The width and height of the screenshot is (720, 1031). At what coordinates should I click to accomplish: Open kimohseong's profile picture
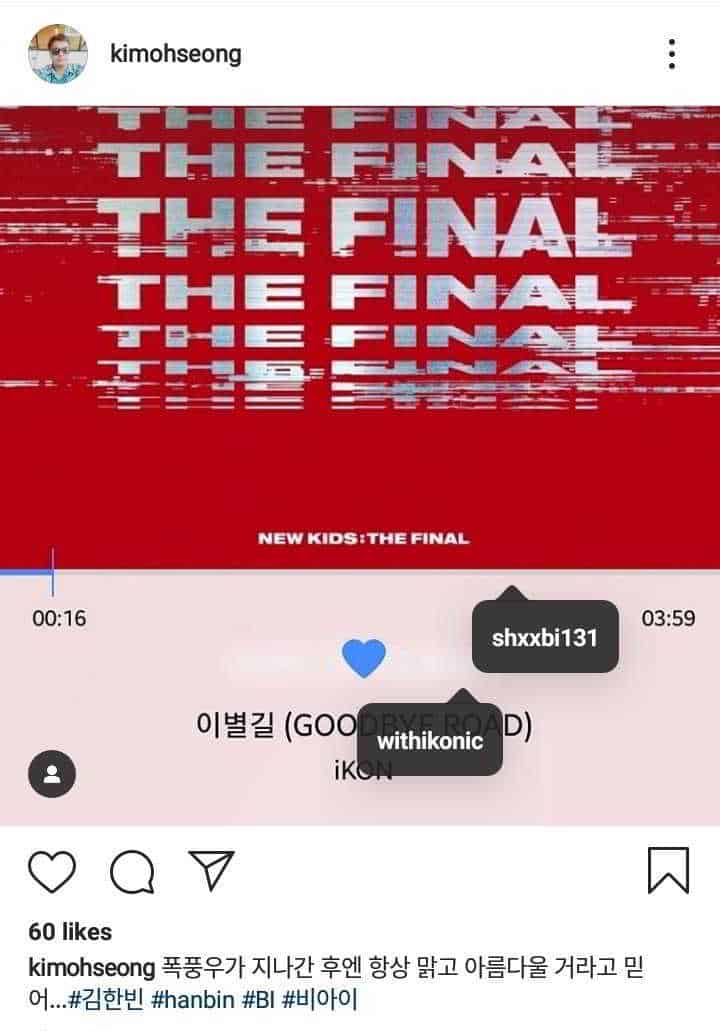57,54
